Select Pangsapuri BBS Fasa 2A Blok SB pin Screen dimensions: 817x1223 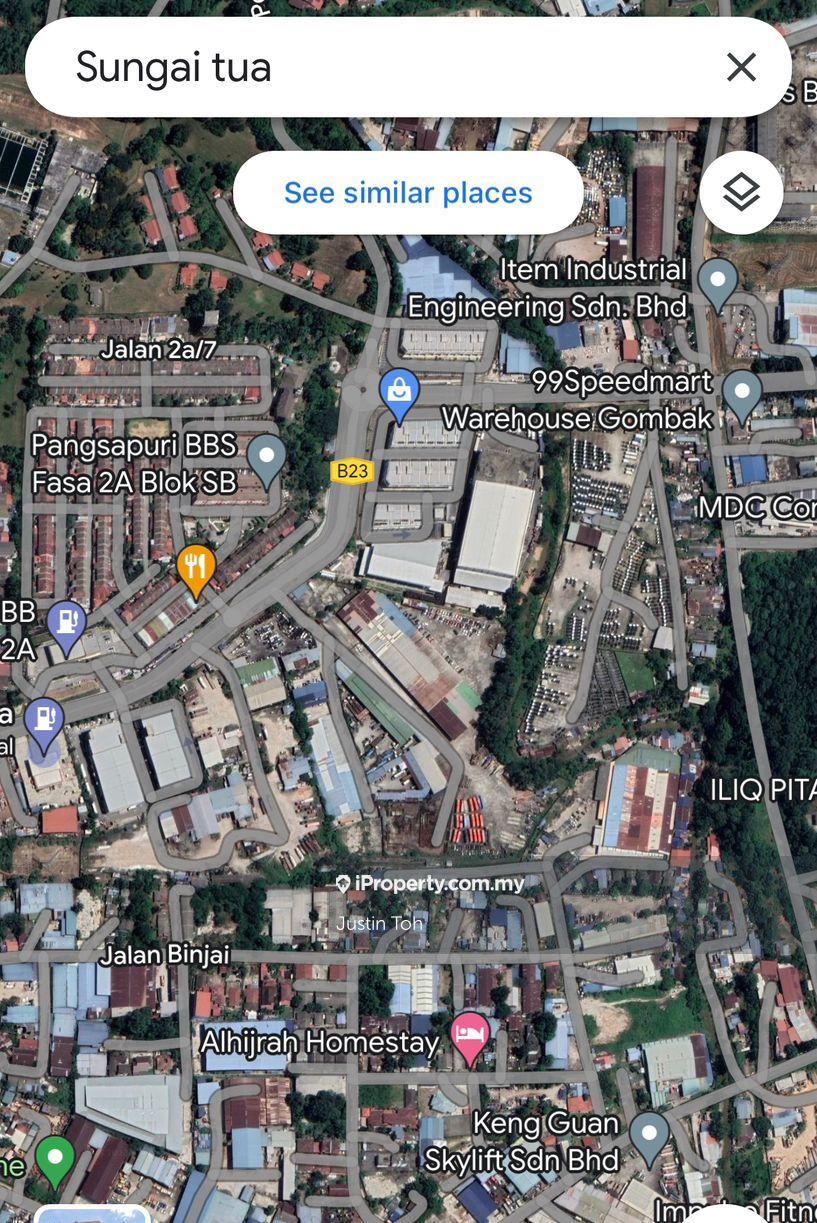pos(266,458)
